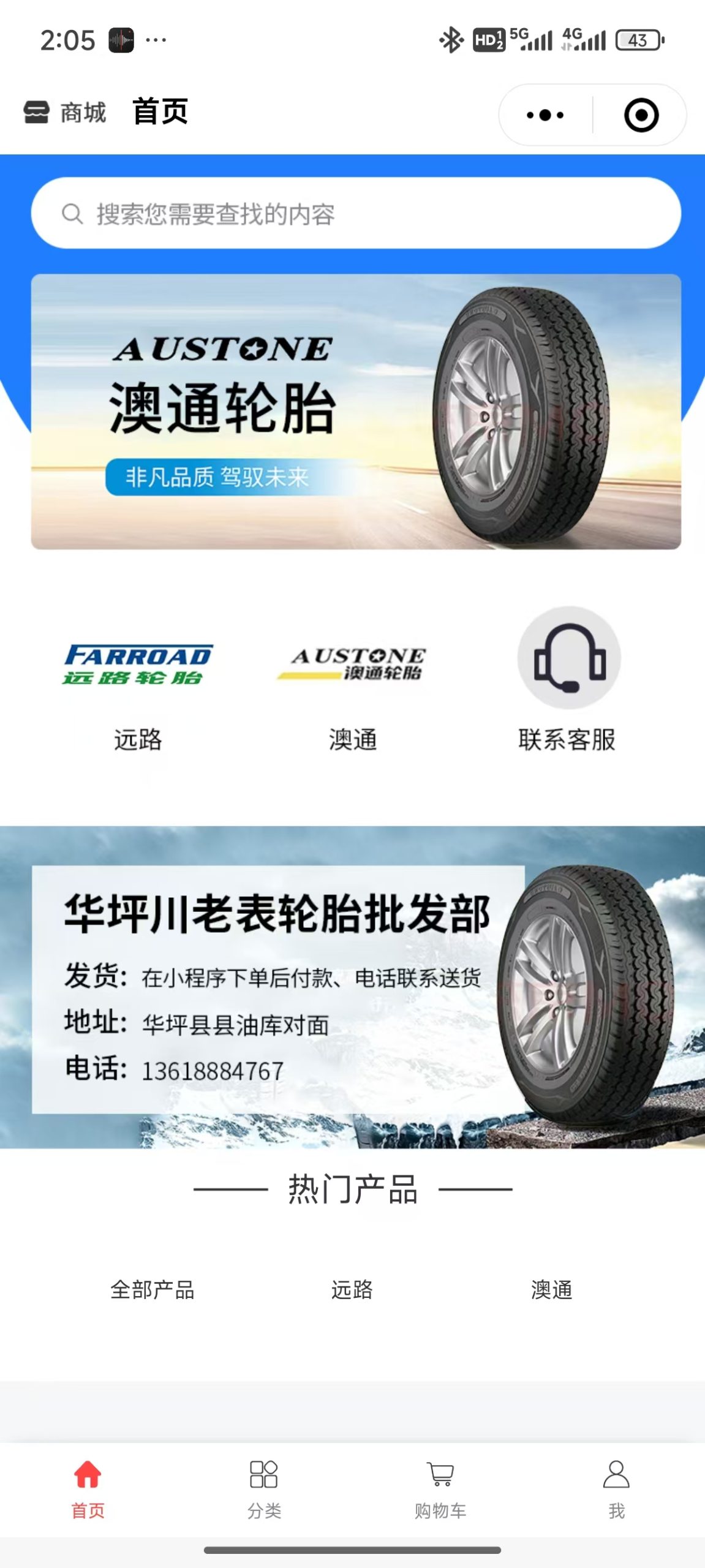Open the mini program more-options menu
The width and height of the screenshot is (705, 1568).
545,115
